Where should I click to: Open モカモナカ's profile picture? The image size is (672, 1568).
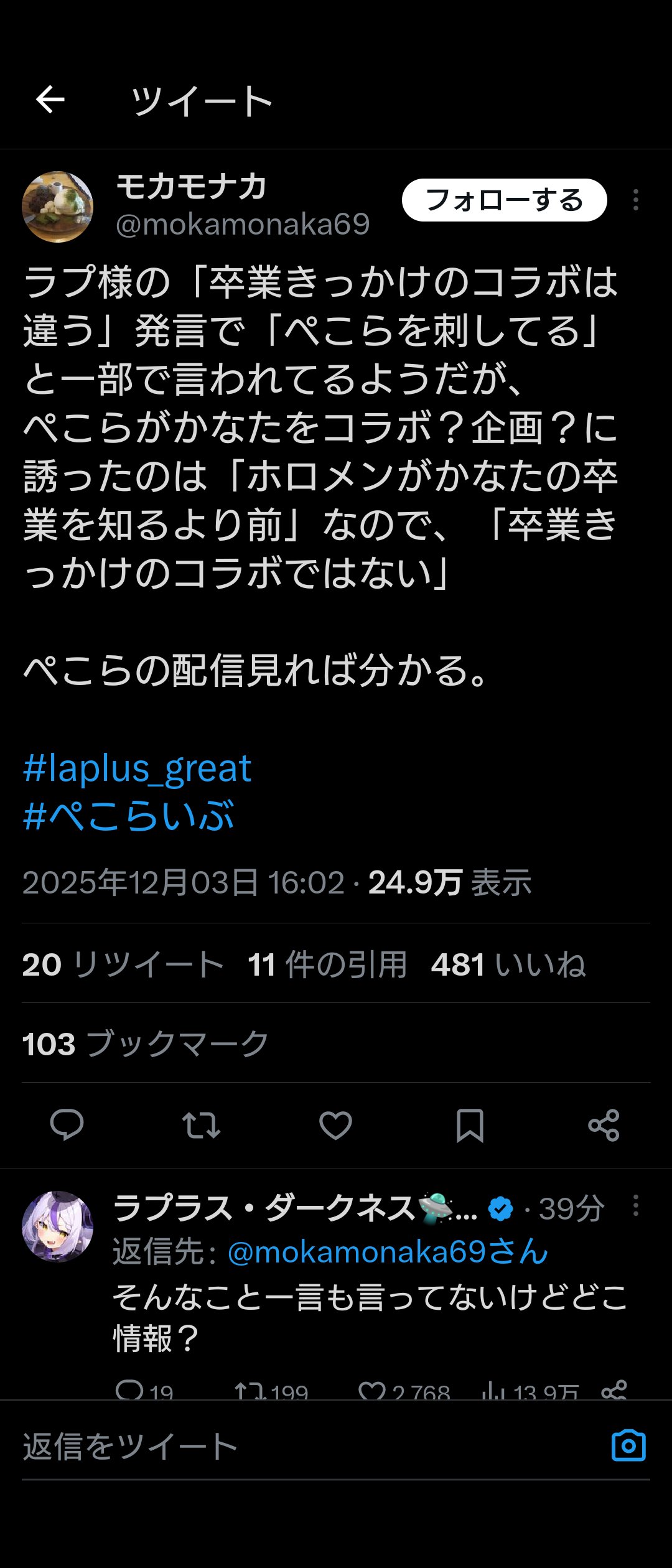57,207
